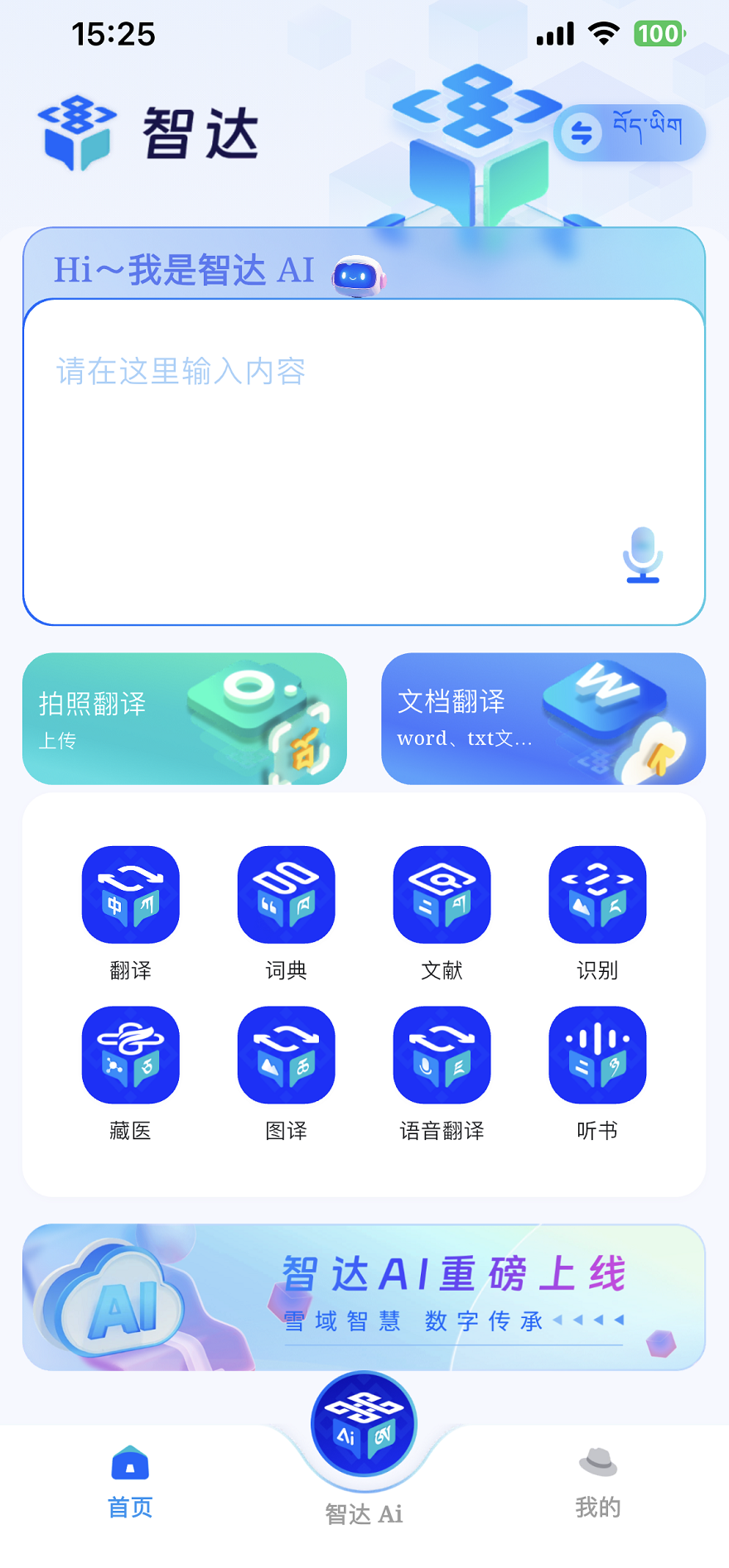The height and width of the screenshot is (1568, 729).
Task: Switch to the 我的 profile tab
Action: click(x=598, y=1482)
